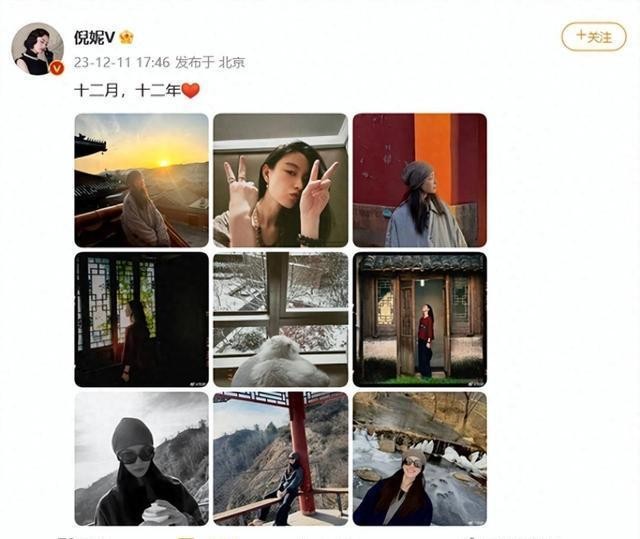This screenshot has width=640, height=539.
Task: Open the black-and-white sunglasses photo
Action: coord(141,458)
